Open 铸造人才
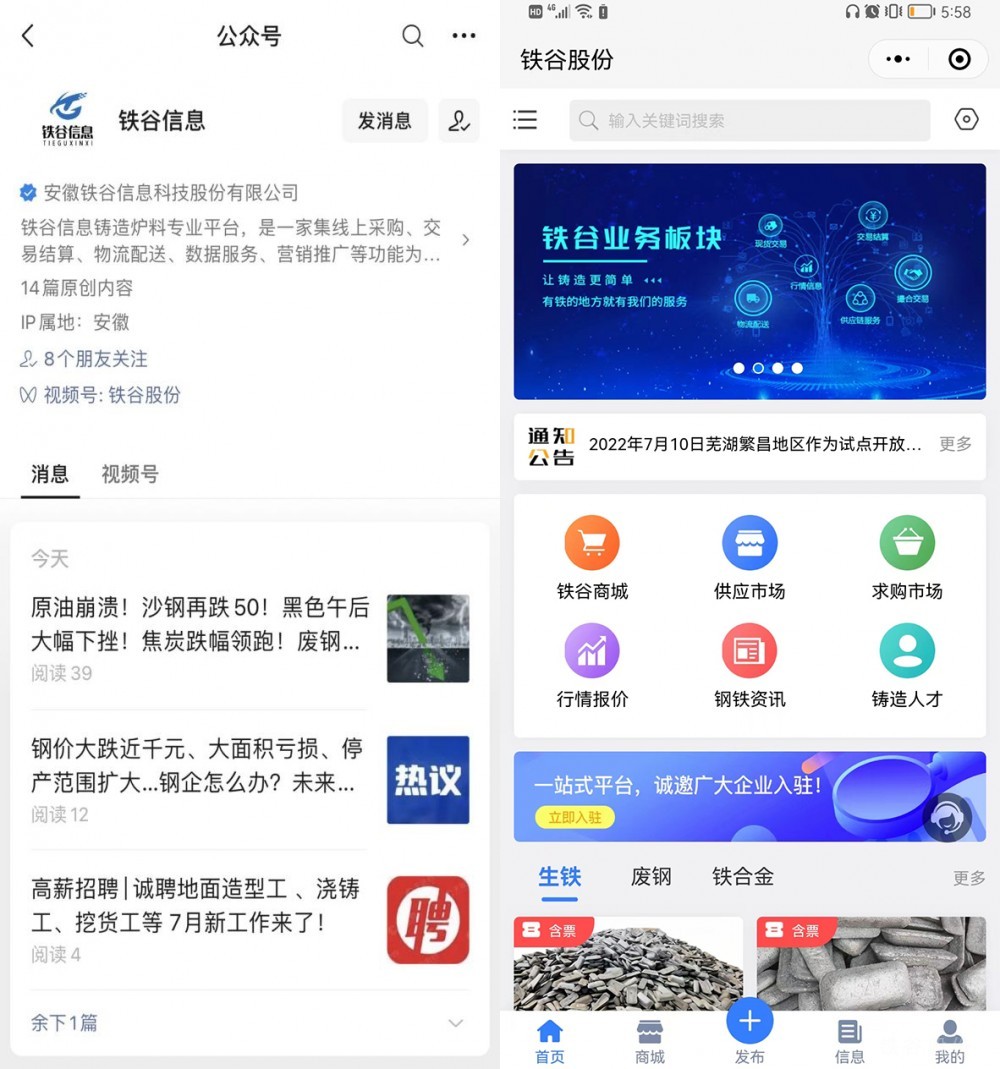Viewport: 1000px width, 1069px height. click(907, 665)
